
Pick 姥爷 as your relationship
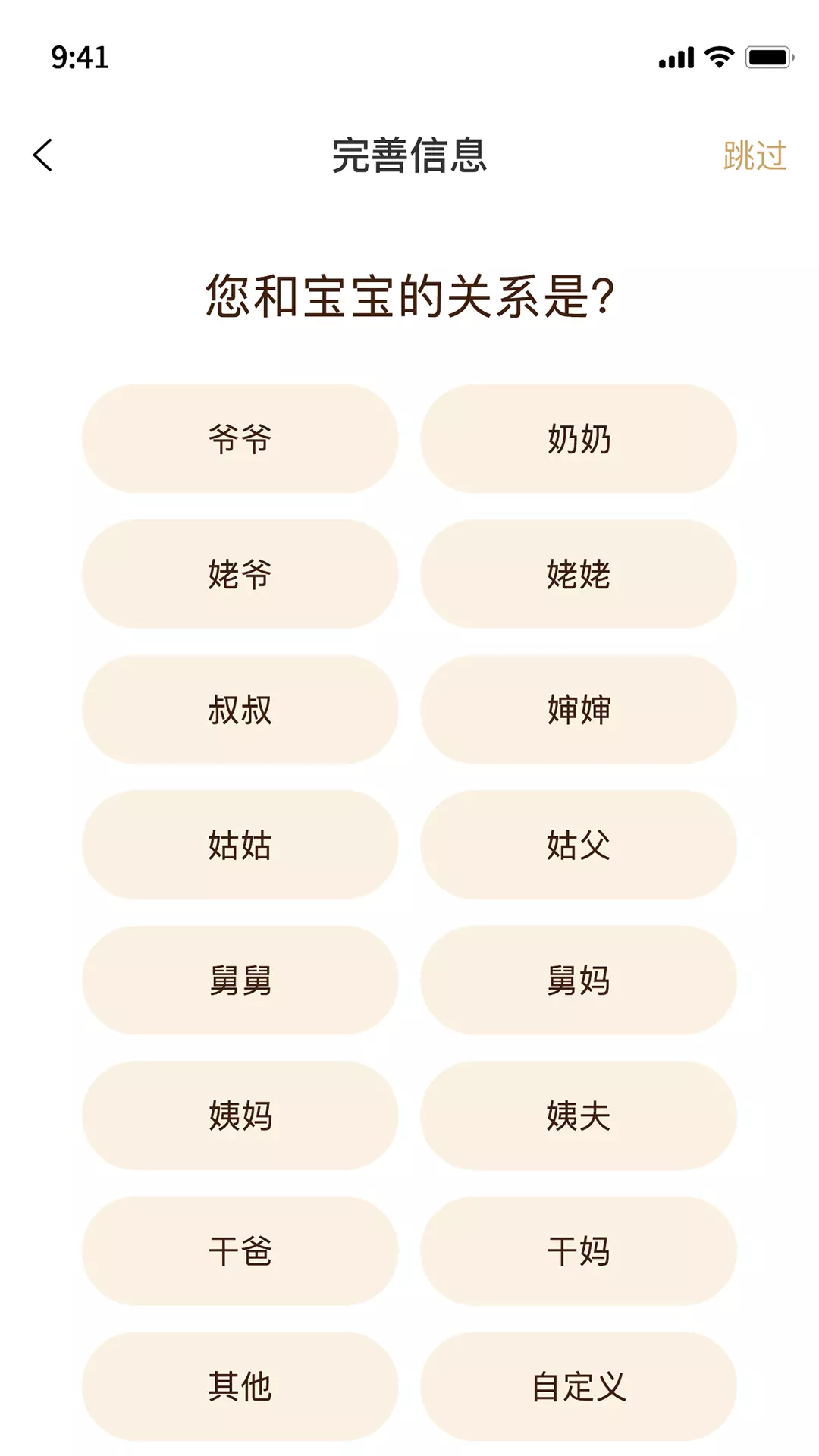(x=240, y=574)
